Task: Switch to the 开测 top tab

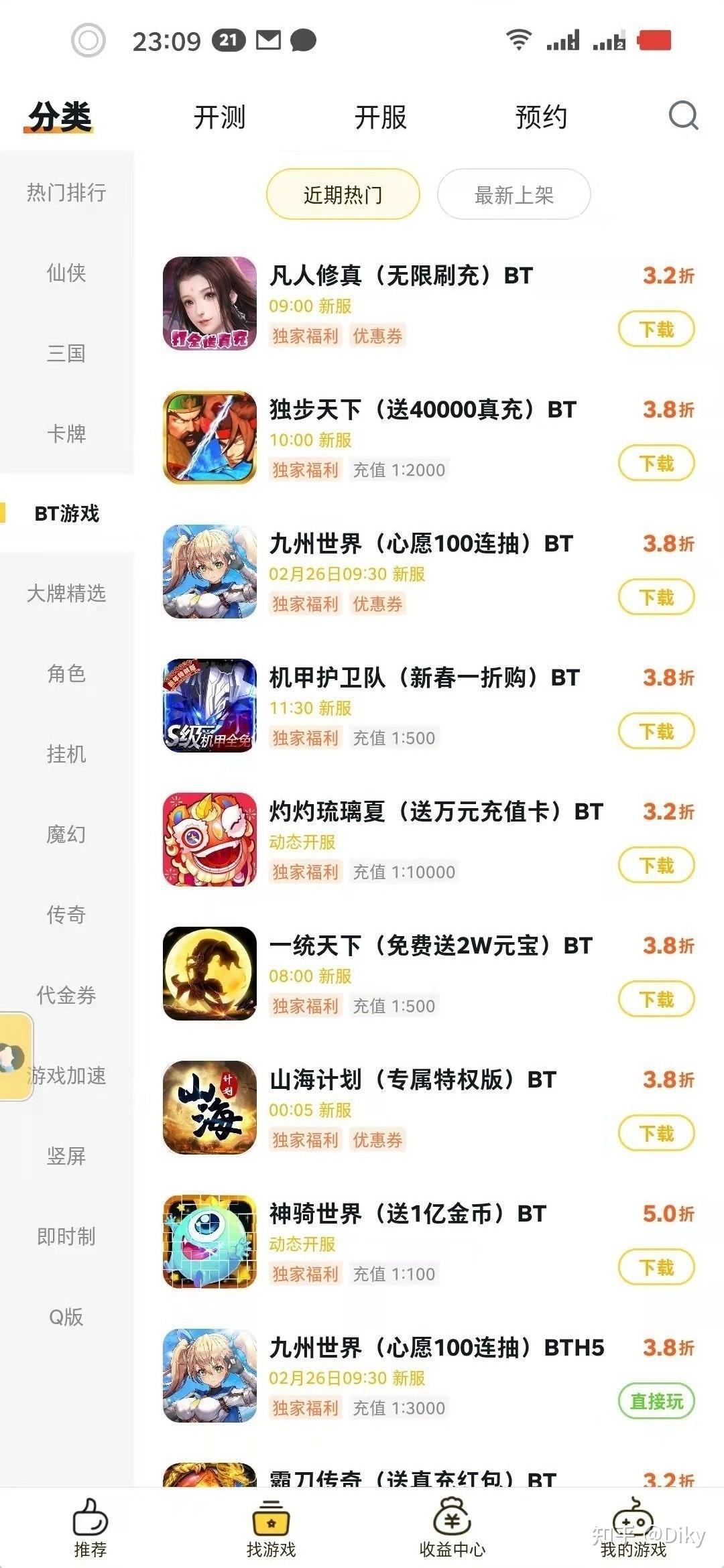Action: tap(219, 117)
